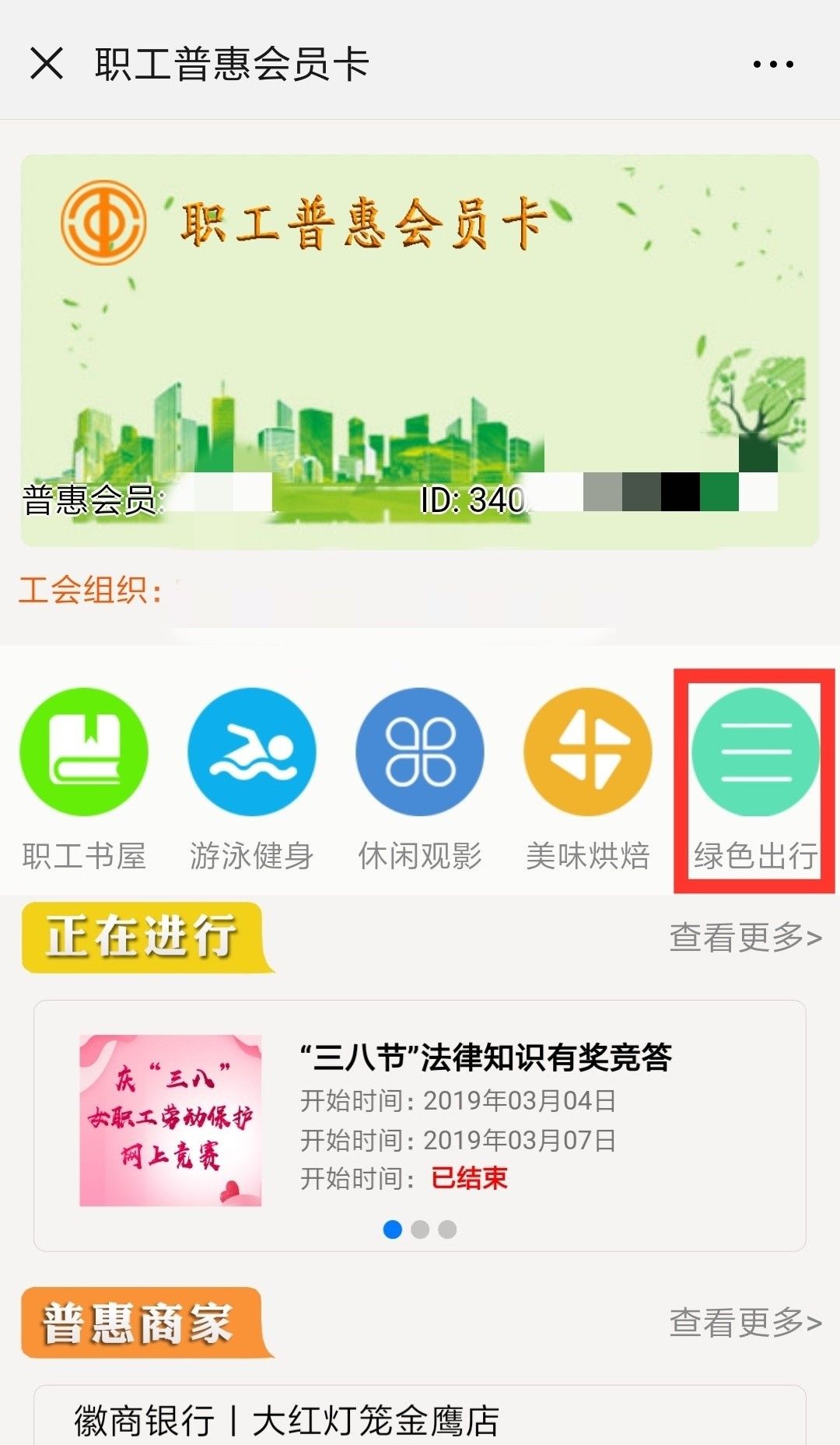Open the highlighted 绿色出行 icon
Image resolution: width=840 pixels, height=1445 pixels.
pyautogui.click(x=753, y=749)
